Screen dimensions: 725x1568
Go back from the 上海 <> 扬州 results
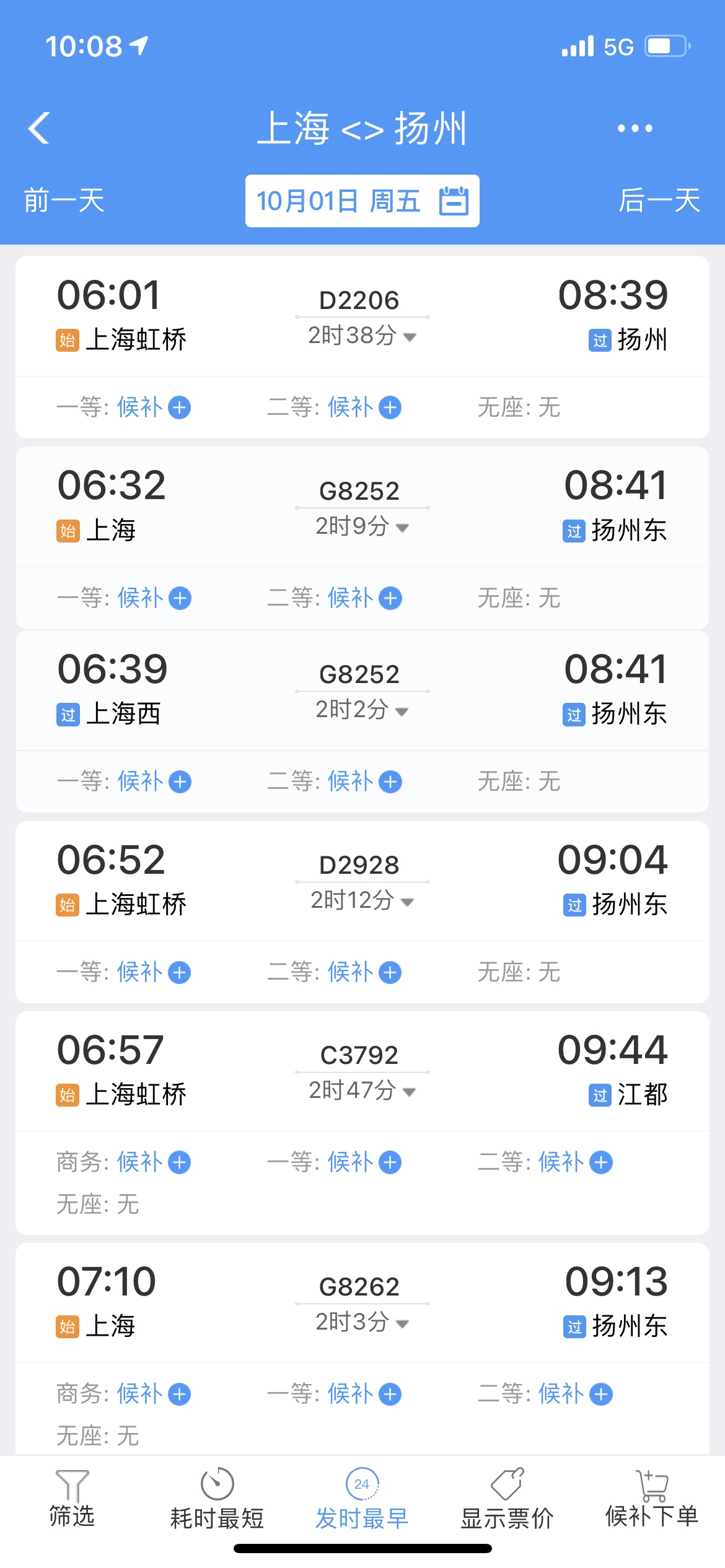click(39, 128)
